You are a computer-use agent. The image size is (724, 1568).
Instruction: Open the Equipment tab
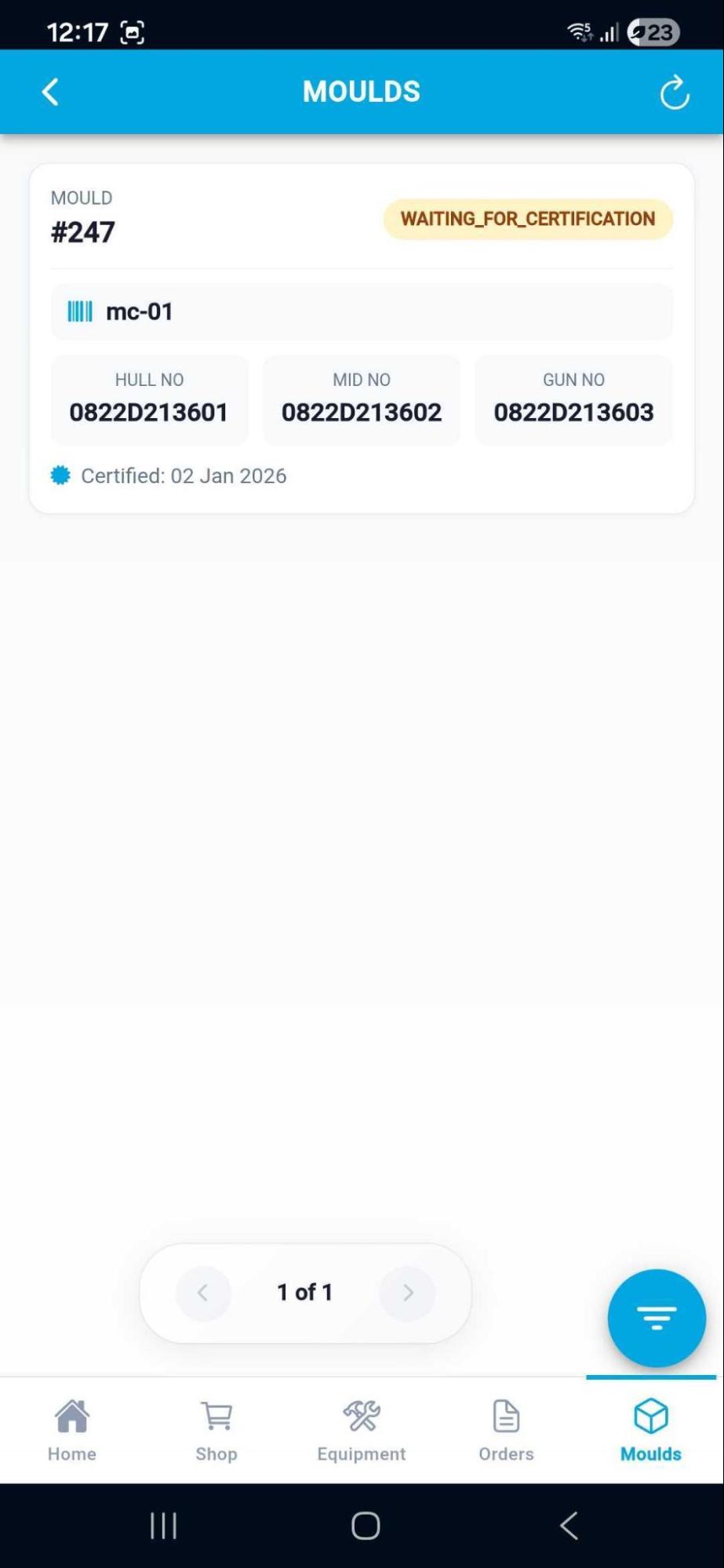click(x=362, y=1431)
